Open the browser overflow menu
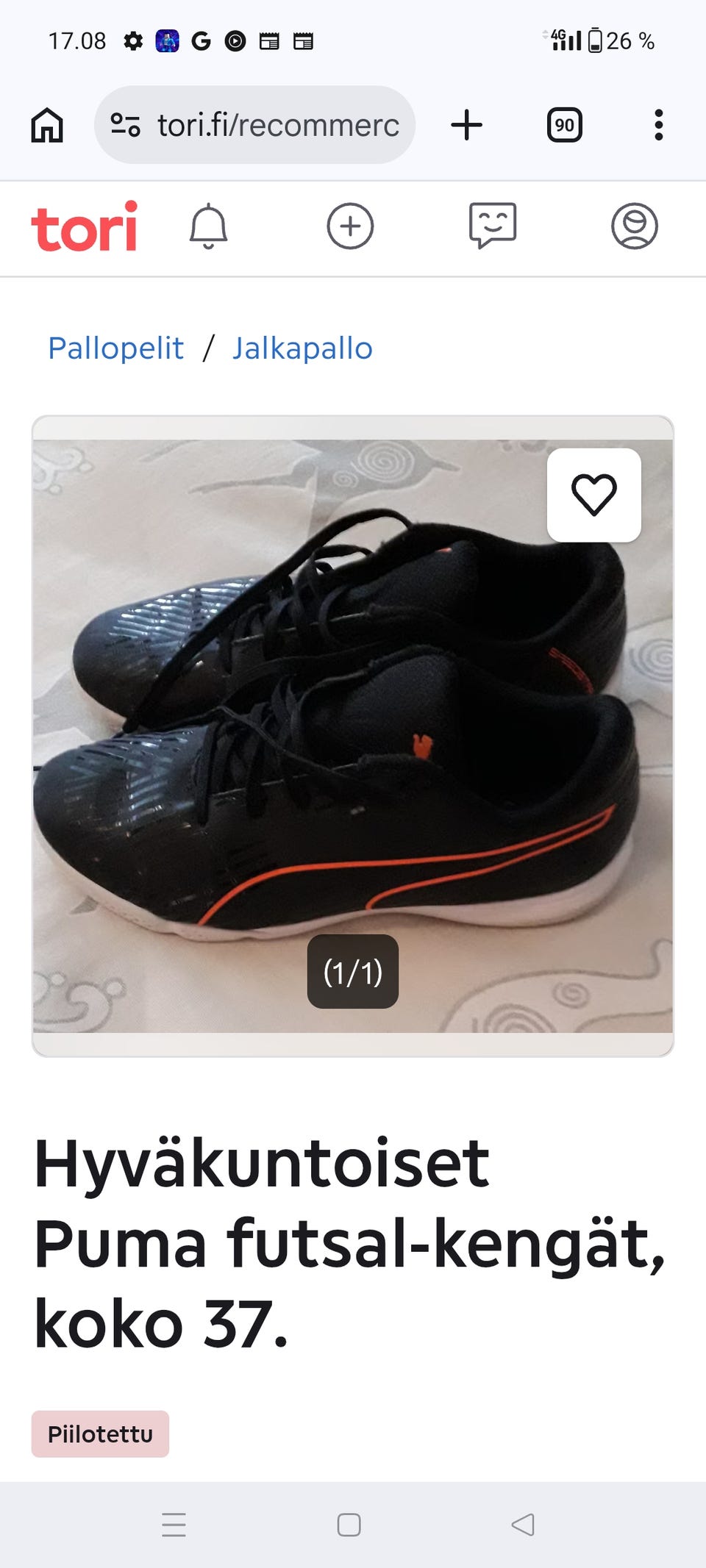 [x=659, y=125]
